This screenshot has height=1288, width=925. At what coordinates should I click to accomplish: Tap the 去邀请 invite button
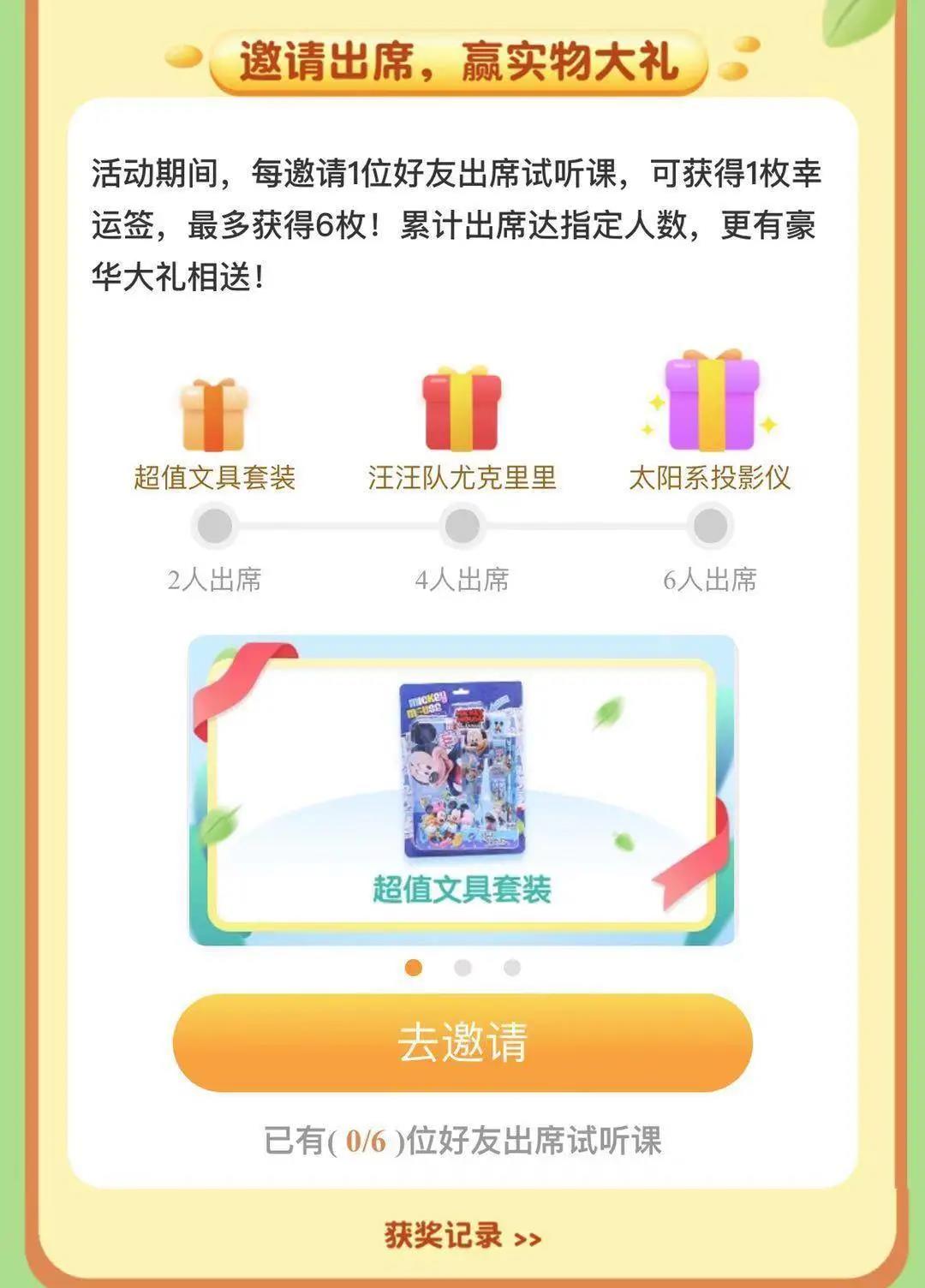pos(462,1042)
